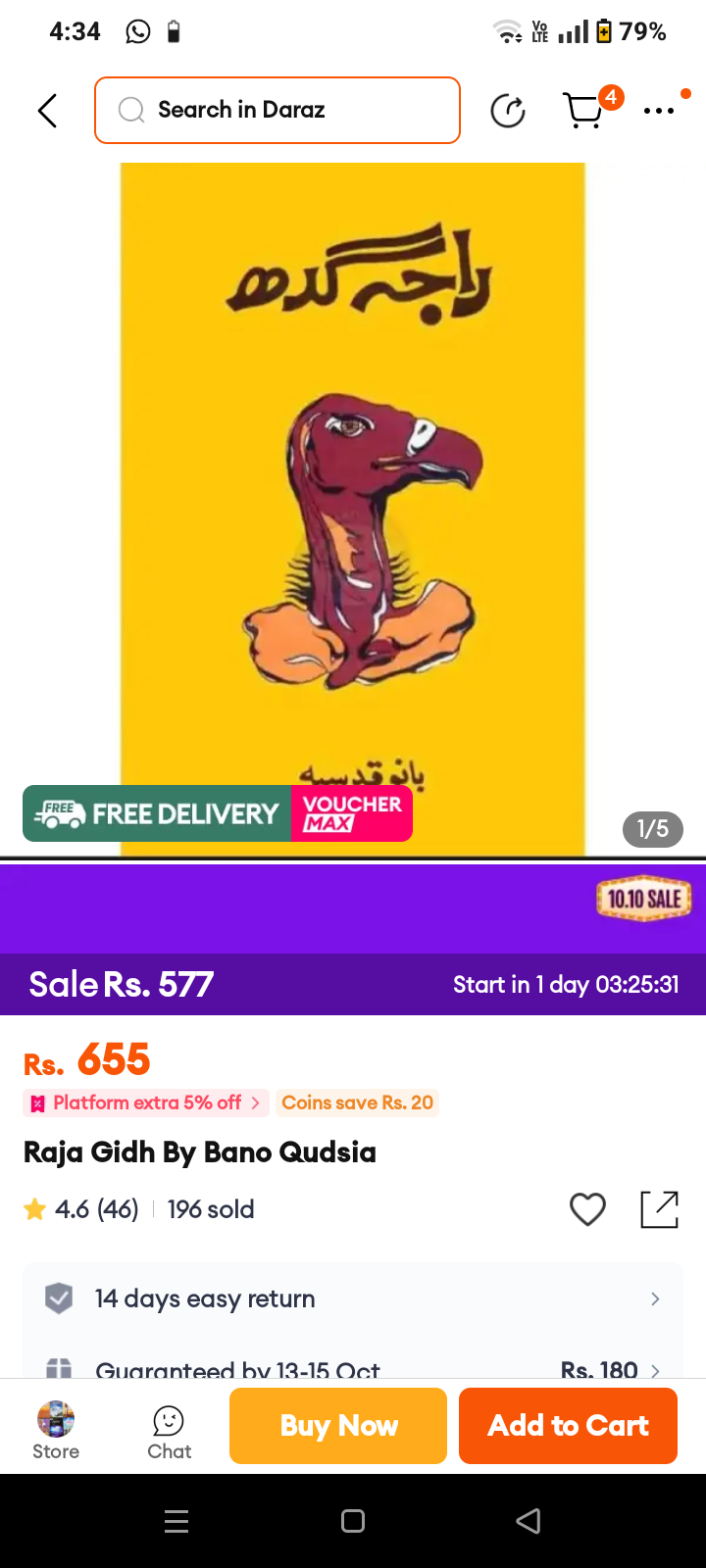Tap the circular arrow icon beside search
This screenshot has width=706, height=1568.
pos(508,111)
